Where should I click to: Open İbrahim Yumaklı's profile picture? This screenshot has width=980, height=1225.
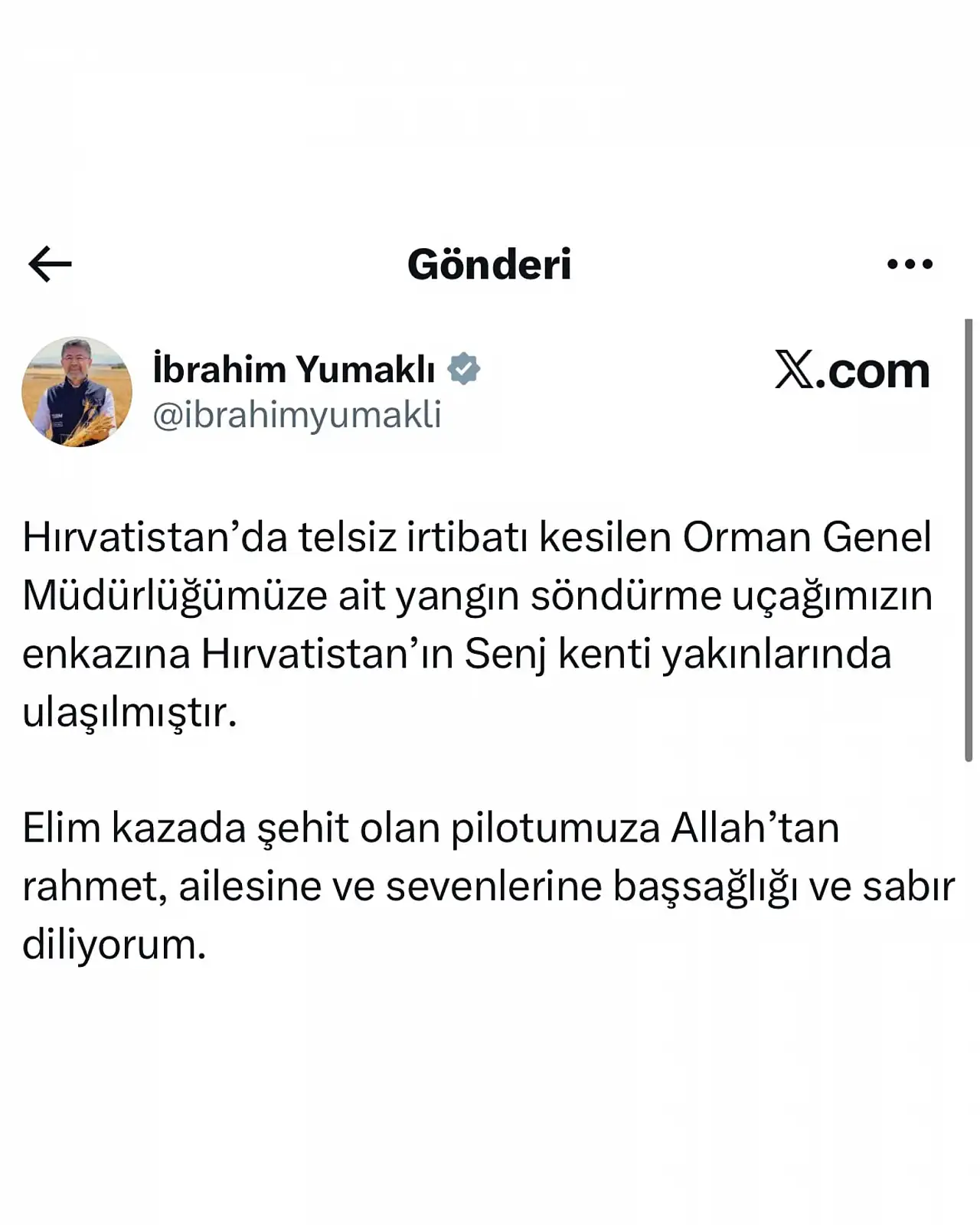(77, 391)
